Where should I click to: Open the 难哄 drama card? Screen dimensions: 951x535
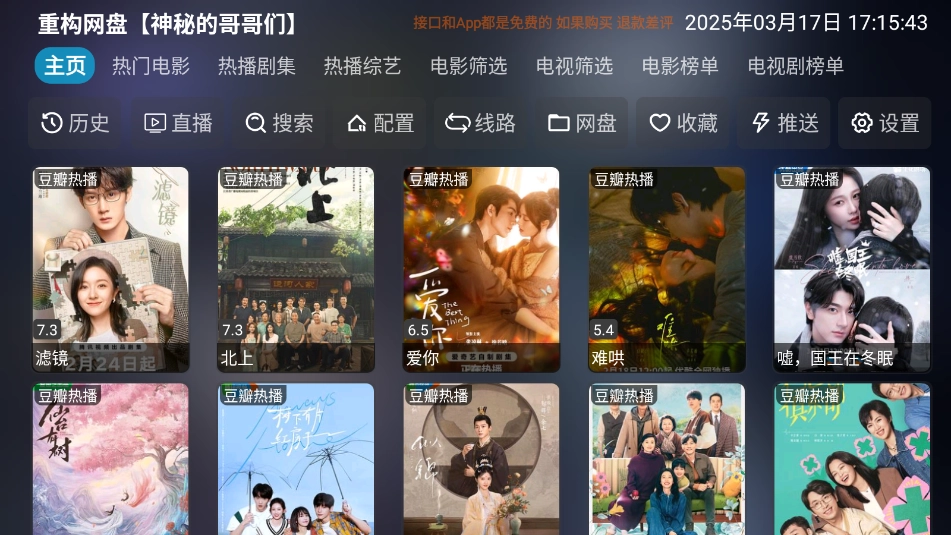point(667,269)
